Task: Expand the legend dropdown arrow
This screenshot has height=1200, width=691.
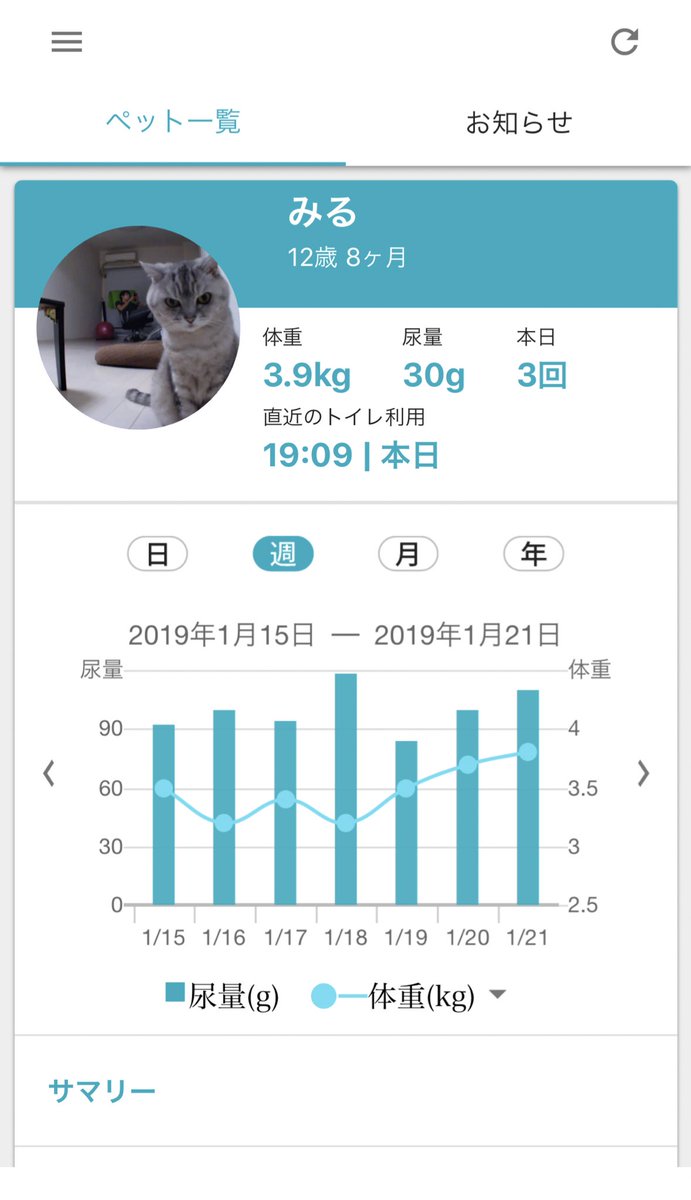Action: tap(498, 995)
